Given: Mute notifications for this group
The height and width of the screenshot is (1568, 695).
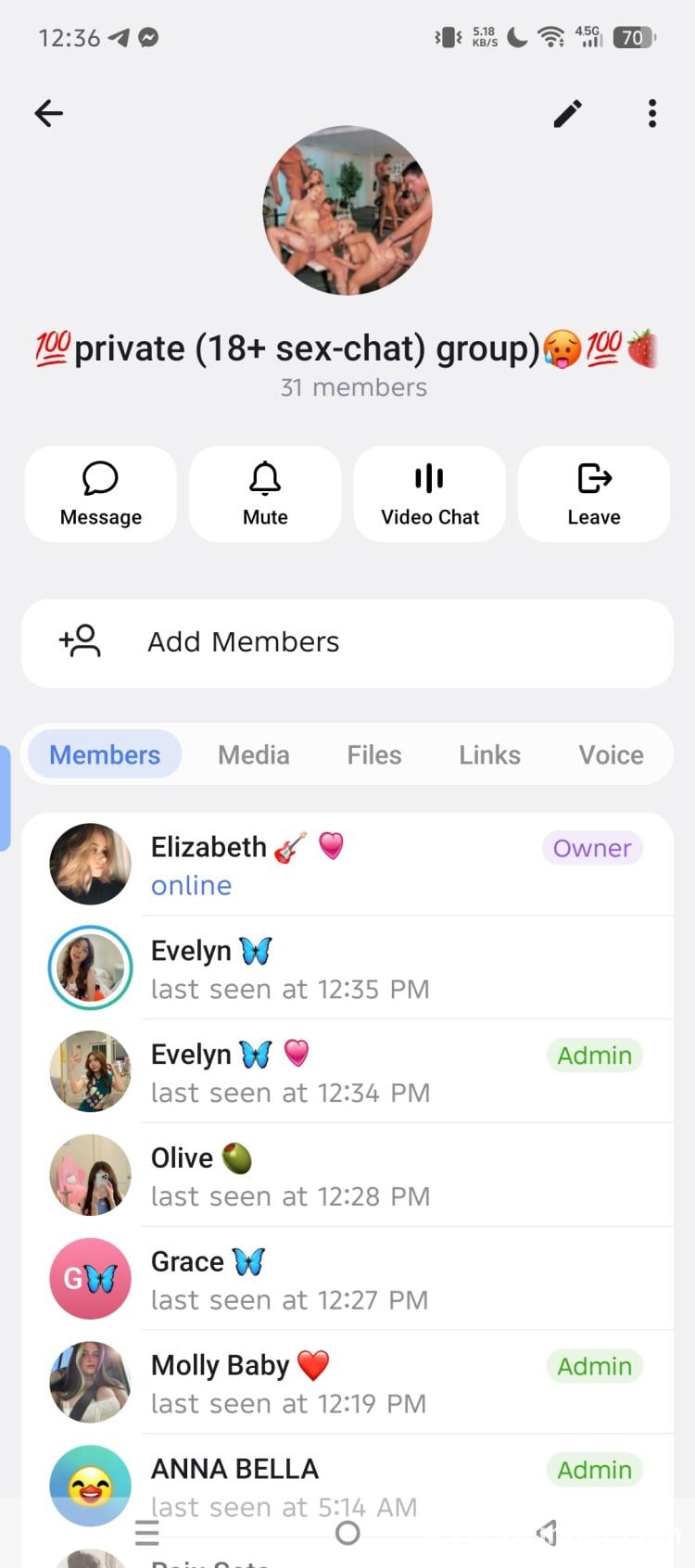Looking at the screenshot, I should [265, 494].
